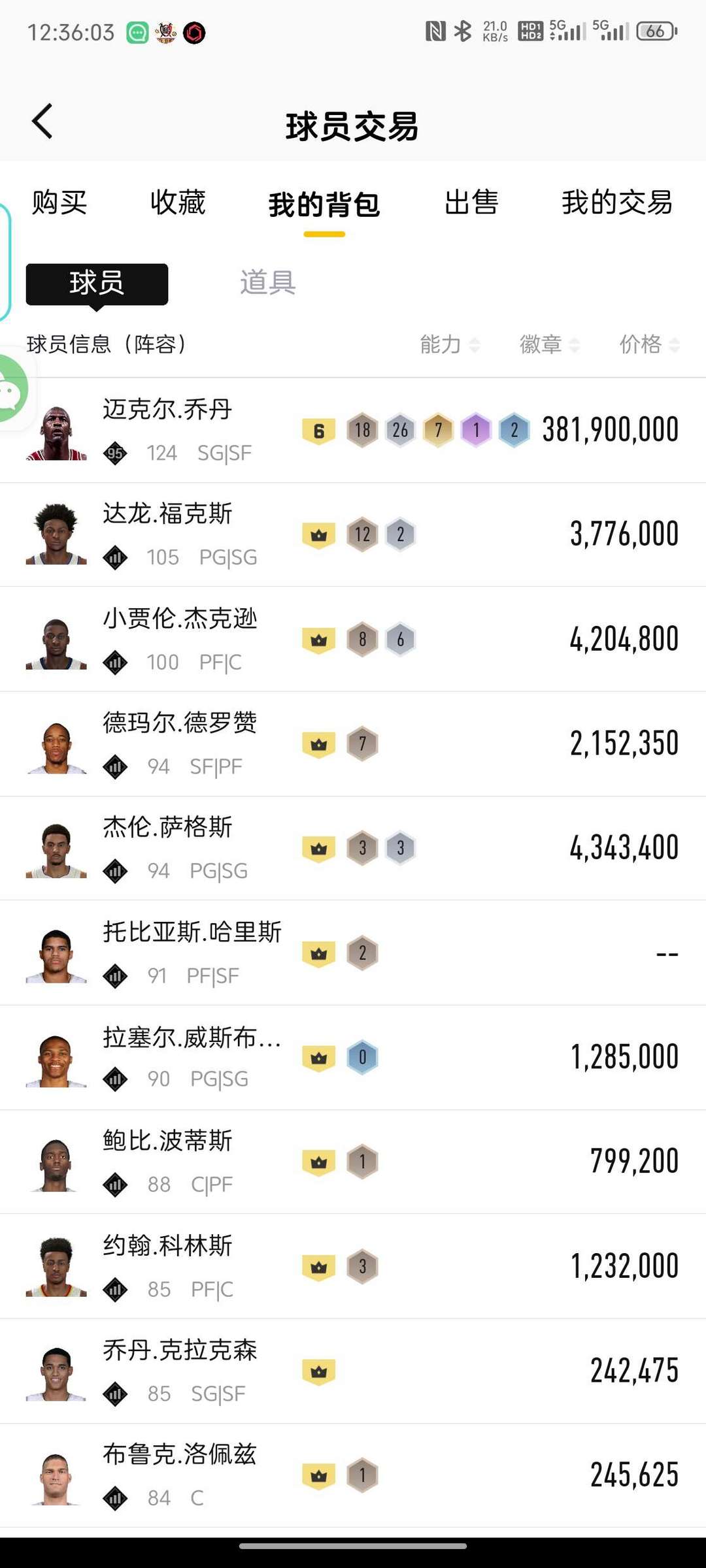Open 乔丹.克拉克森 player row
The width and height of the screenshot is (706, 1568).
click(353, 1371)
